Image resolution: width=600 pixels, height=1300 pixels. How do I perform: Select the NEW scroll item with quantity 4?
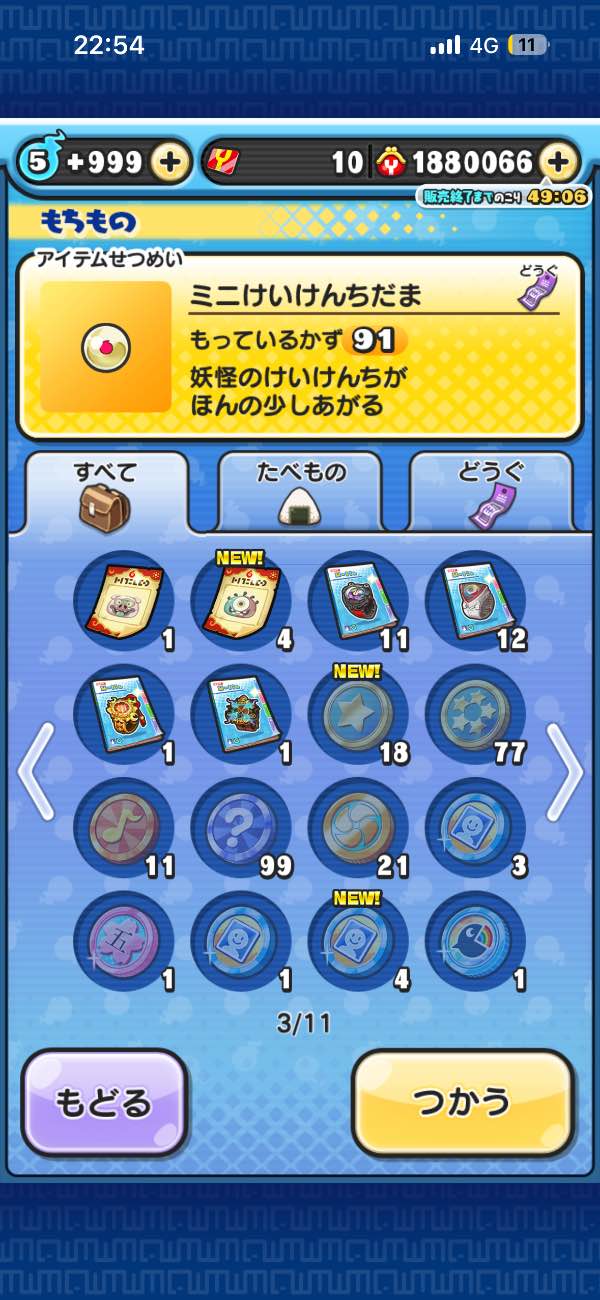tap(241, 602)
